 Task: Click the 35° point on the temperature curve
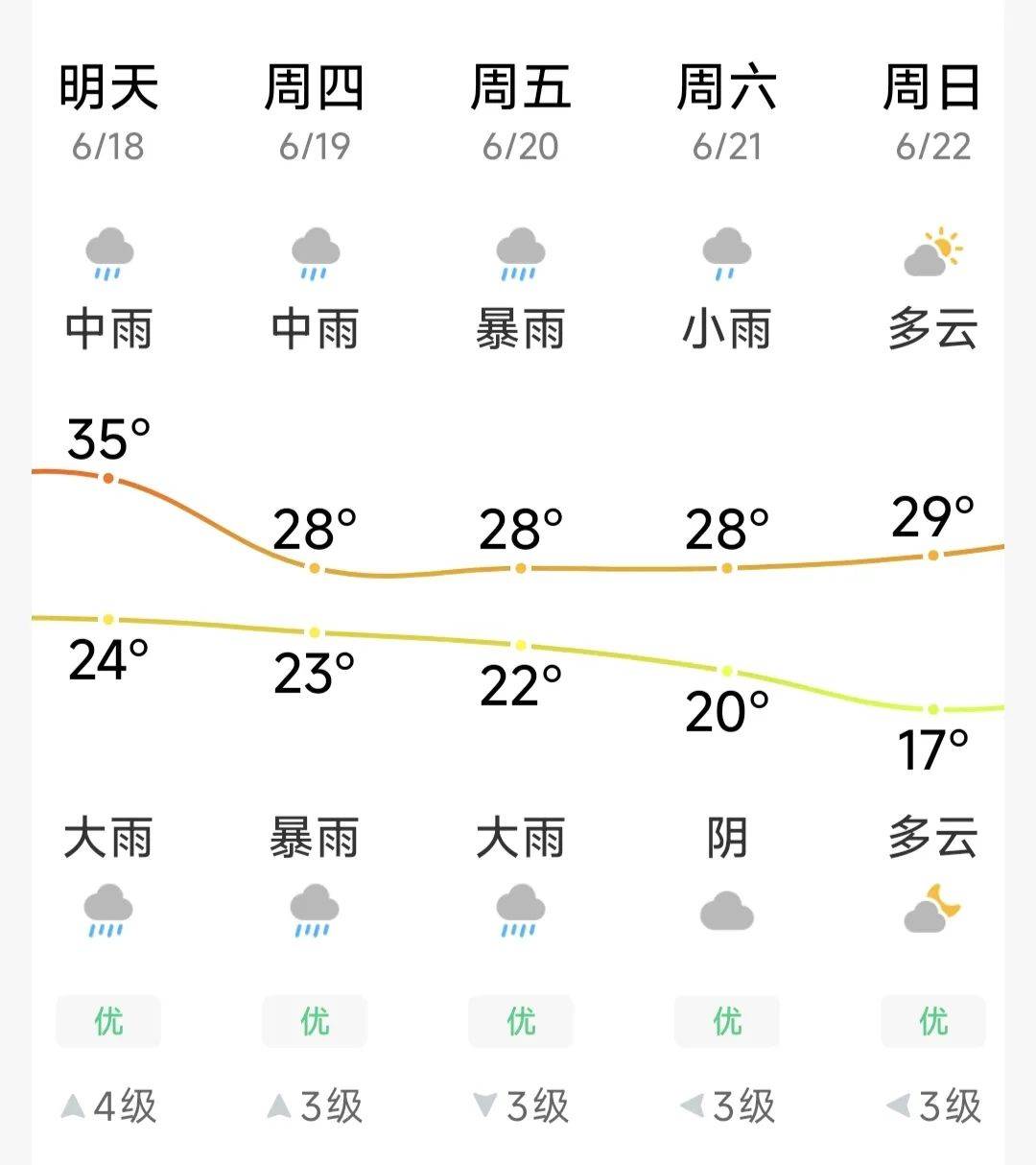(107, 475)
